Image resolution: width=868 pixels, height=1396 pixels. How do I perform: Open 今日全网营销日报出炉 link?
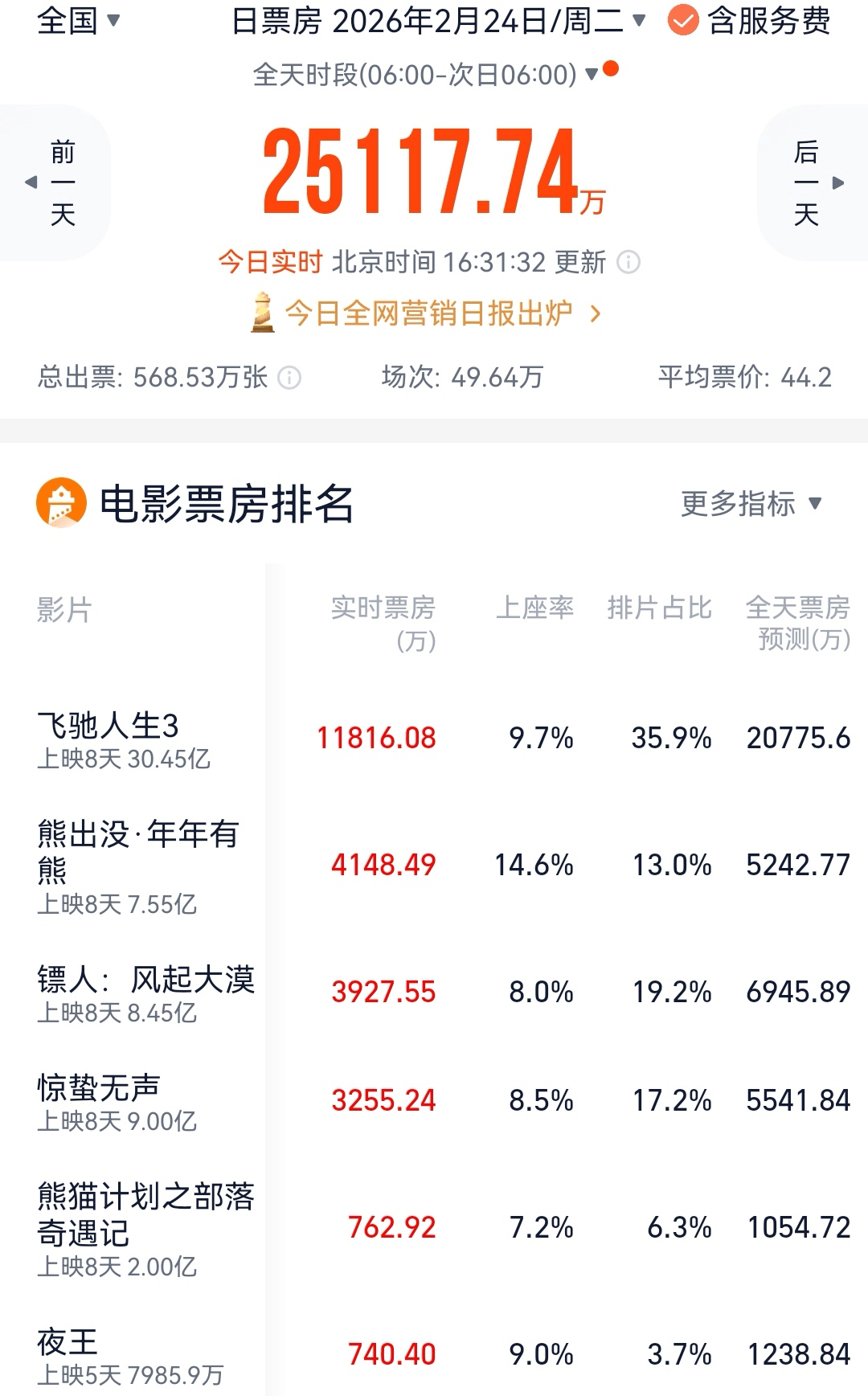pos(427,313)
